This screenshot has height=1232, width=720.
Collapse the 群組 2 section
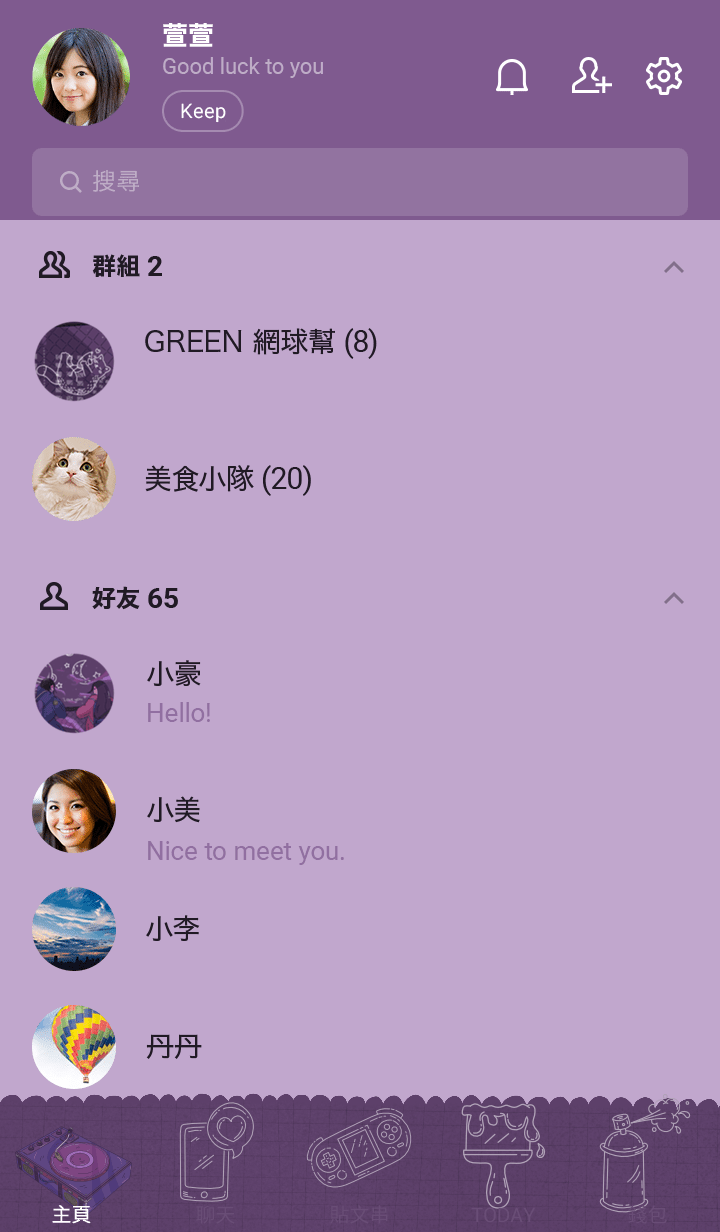674,267
